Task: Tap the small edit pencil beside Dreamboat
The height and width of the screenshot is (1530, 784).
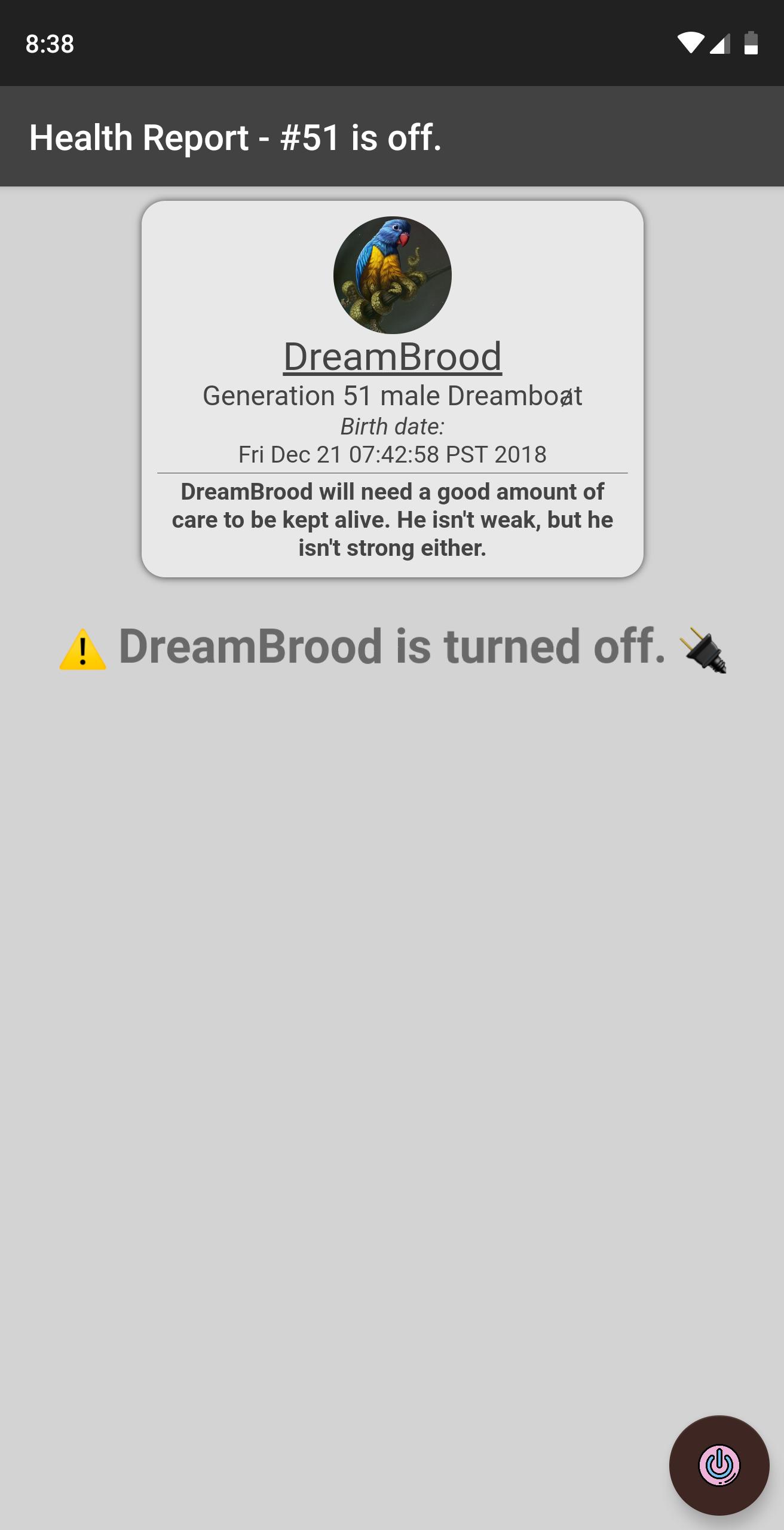Action: [566, 397]
